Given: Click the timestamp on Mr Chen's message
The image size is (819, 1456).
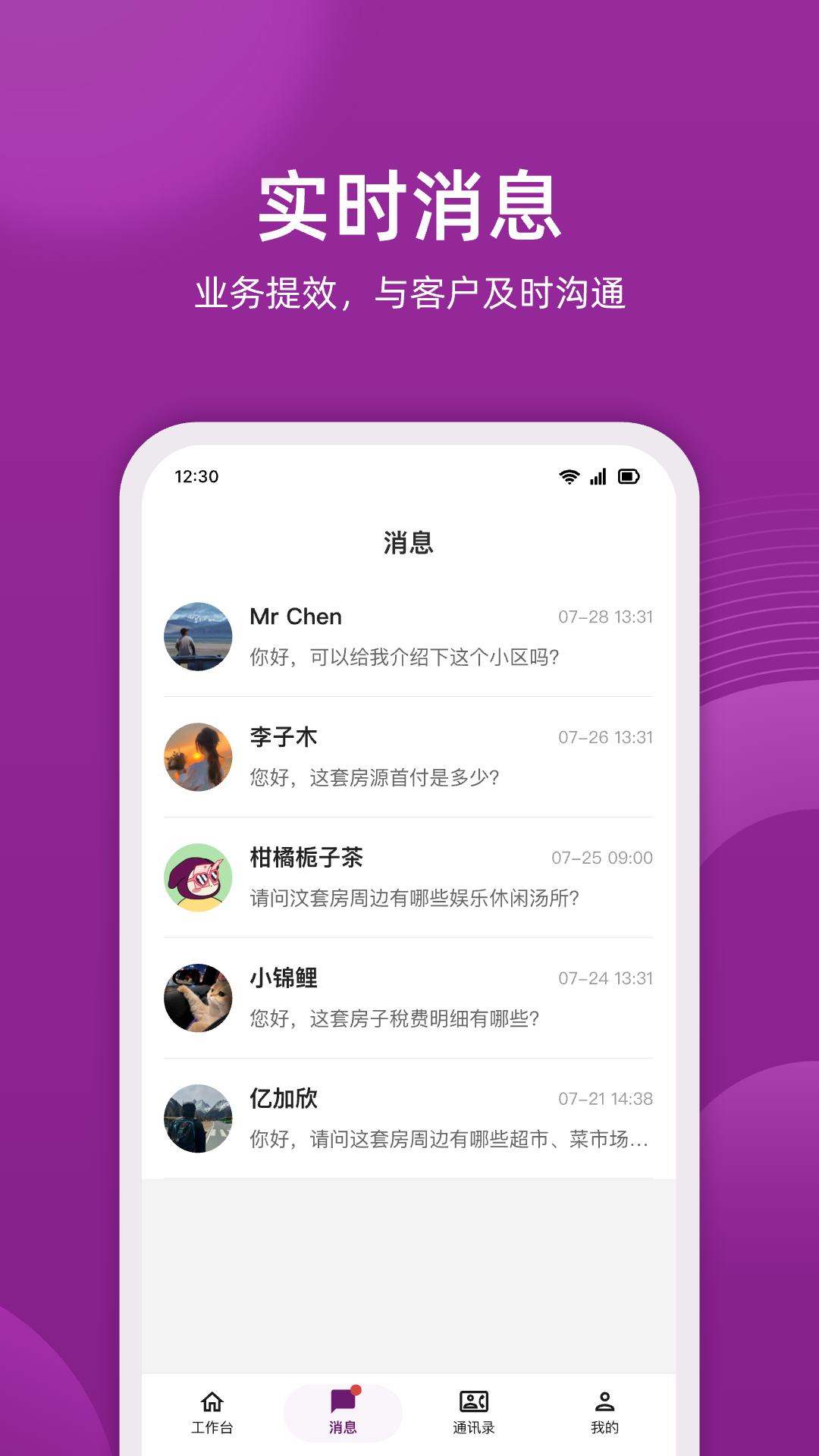Looking at the screenshot, I should coord(607,617).
